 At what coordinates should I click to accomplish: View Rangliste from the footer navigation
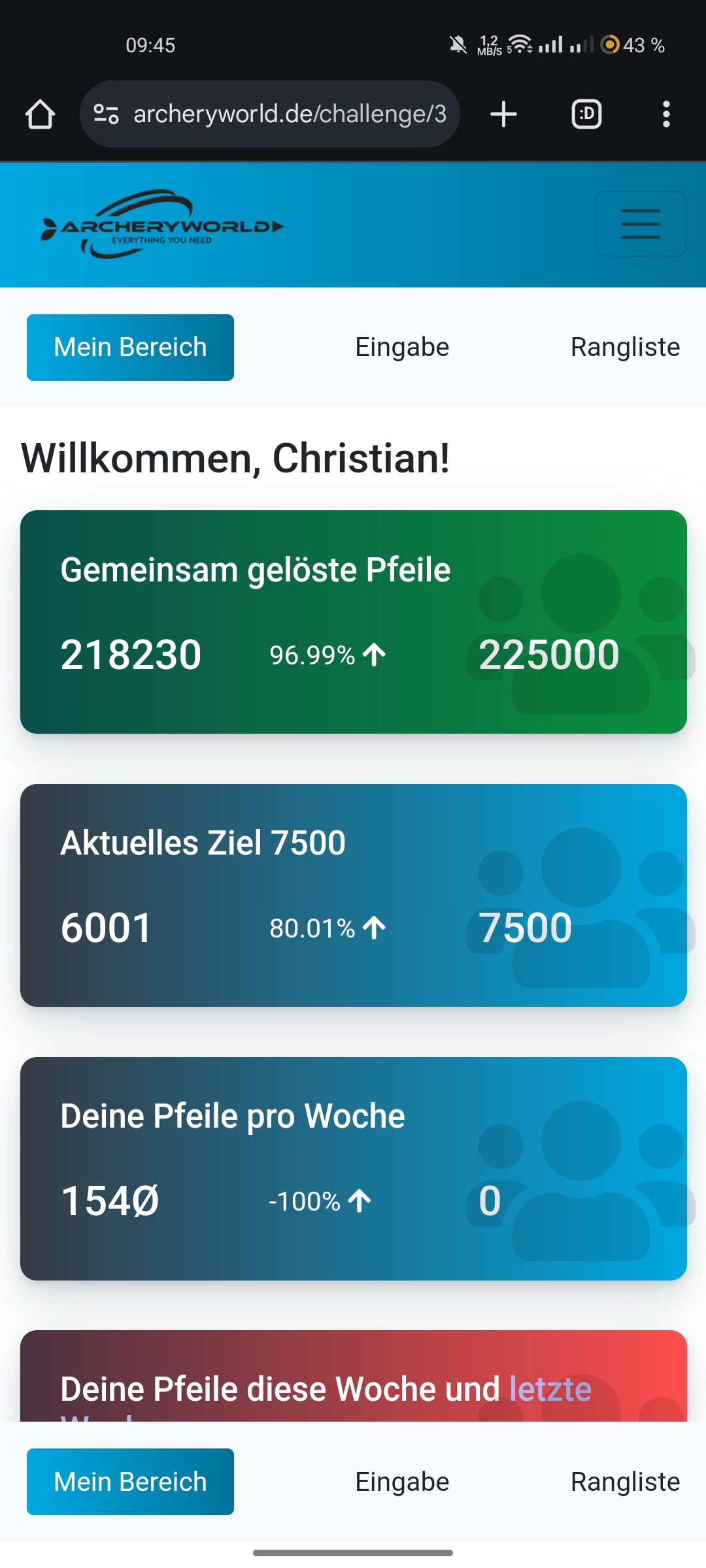coord(625,1482)
